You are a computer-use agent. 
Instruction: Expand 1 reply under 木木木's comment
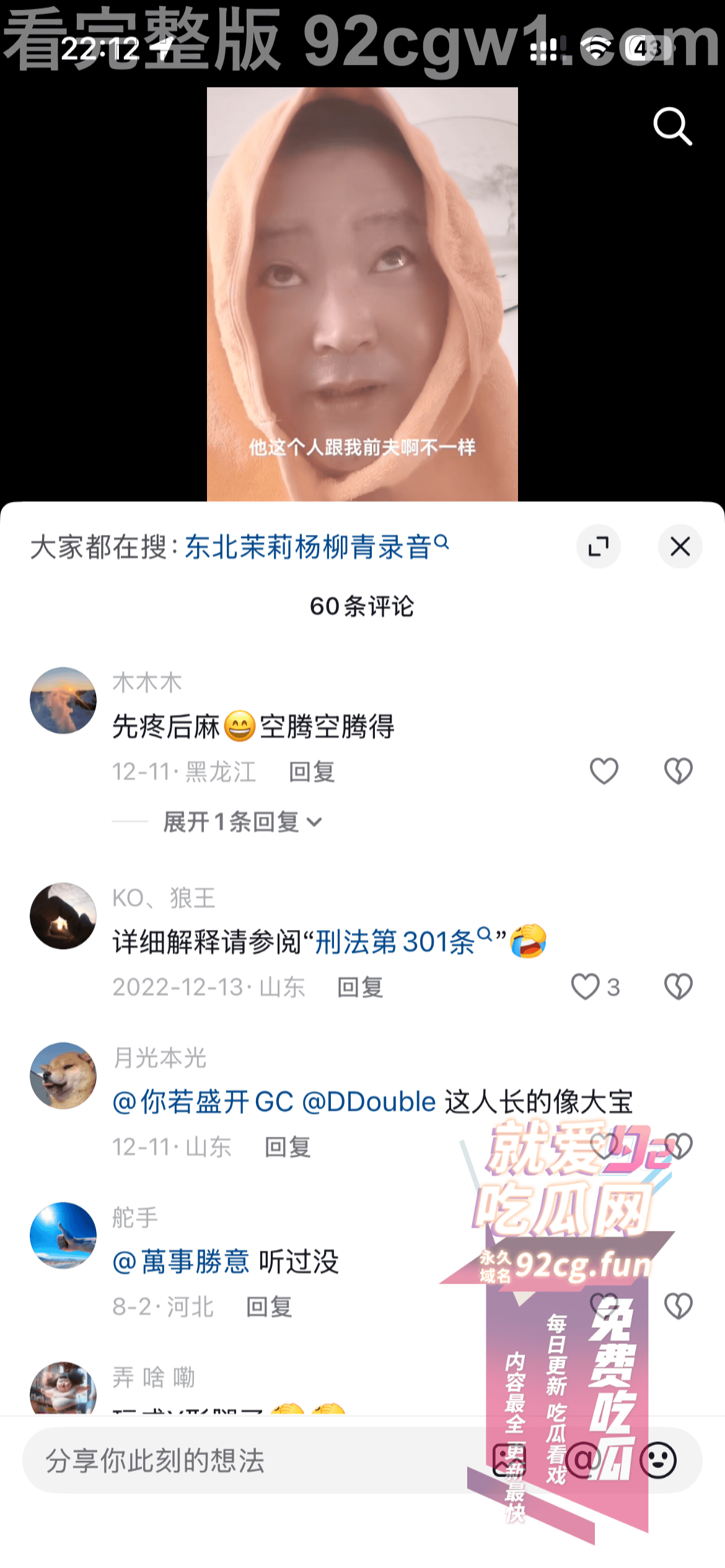pyautogui.click(x=242, y=822)
